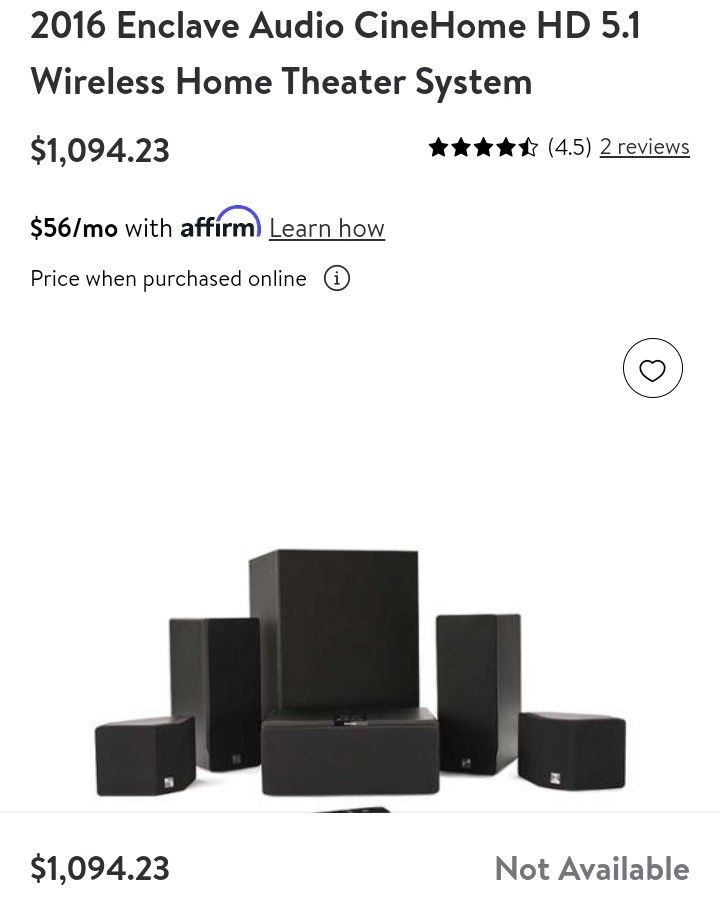Screen dimensions: 720x918
Task: Tap the Not Available button
Action: pos(592,868)
